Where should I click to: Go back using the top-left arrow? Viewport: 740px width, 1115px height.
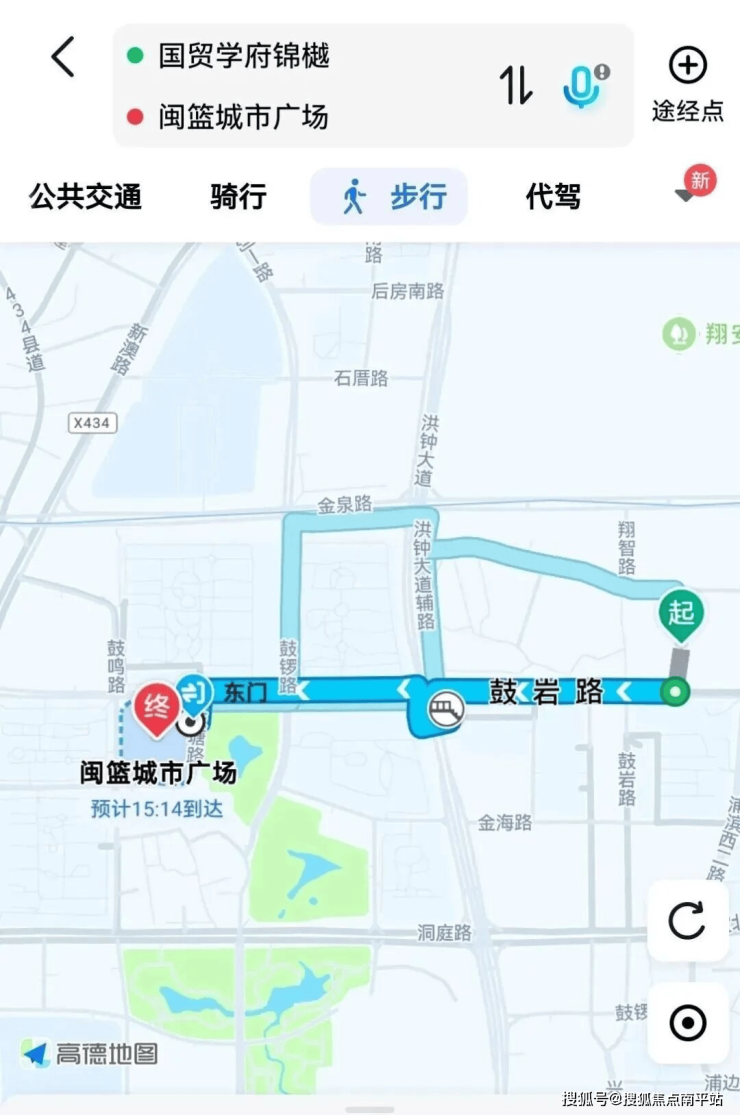point(63,57)
